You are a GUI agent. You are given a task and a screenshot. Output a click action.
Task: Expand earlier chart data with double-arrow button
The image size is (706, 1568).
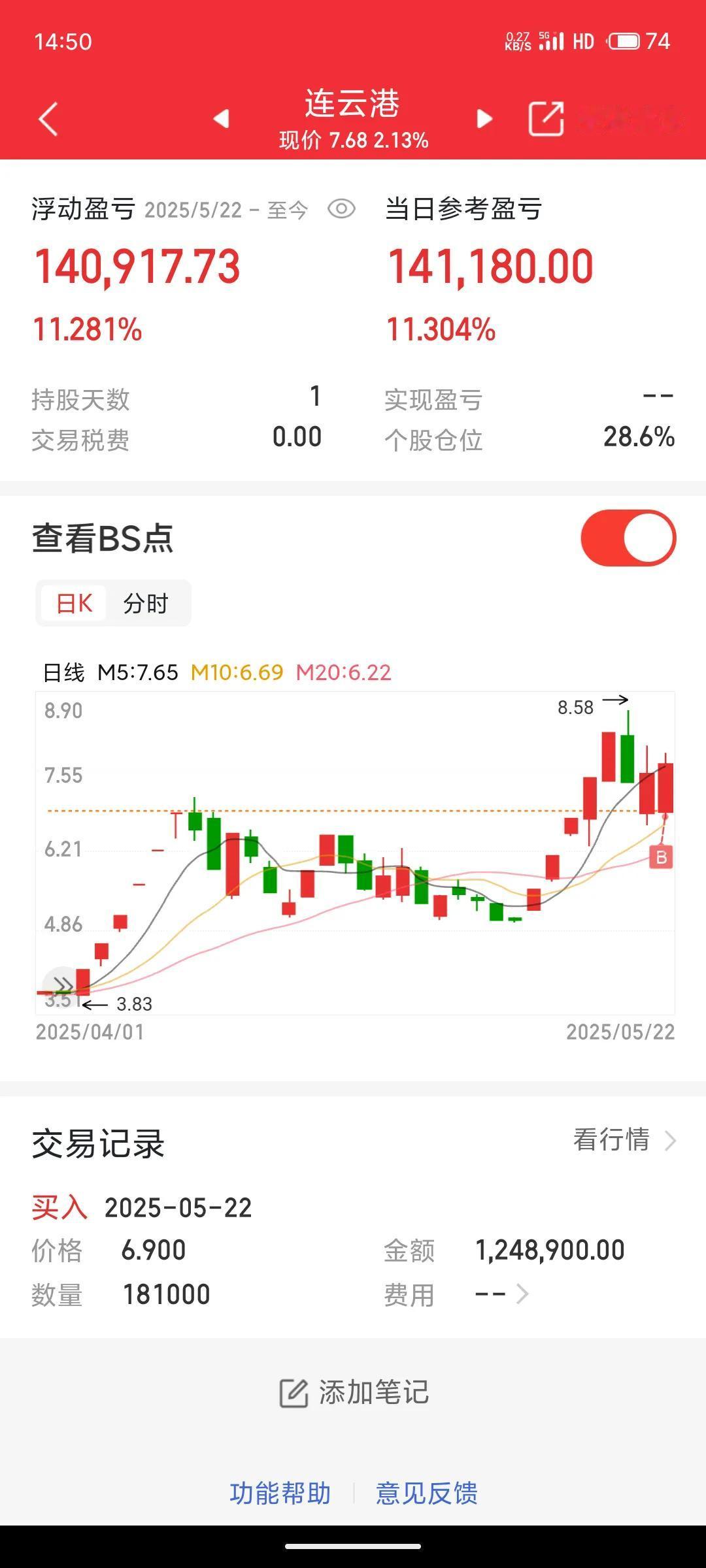tap(62, 985)
